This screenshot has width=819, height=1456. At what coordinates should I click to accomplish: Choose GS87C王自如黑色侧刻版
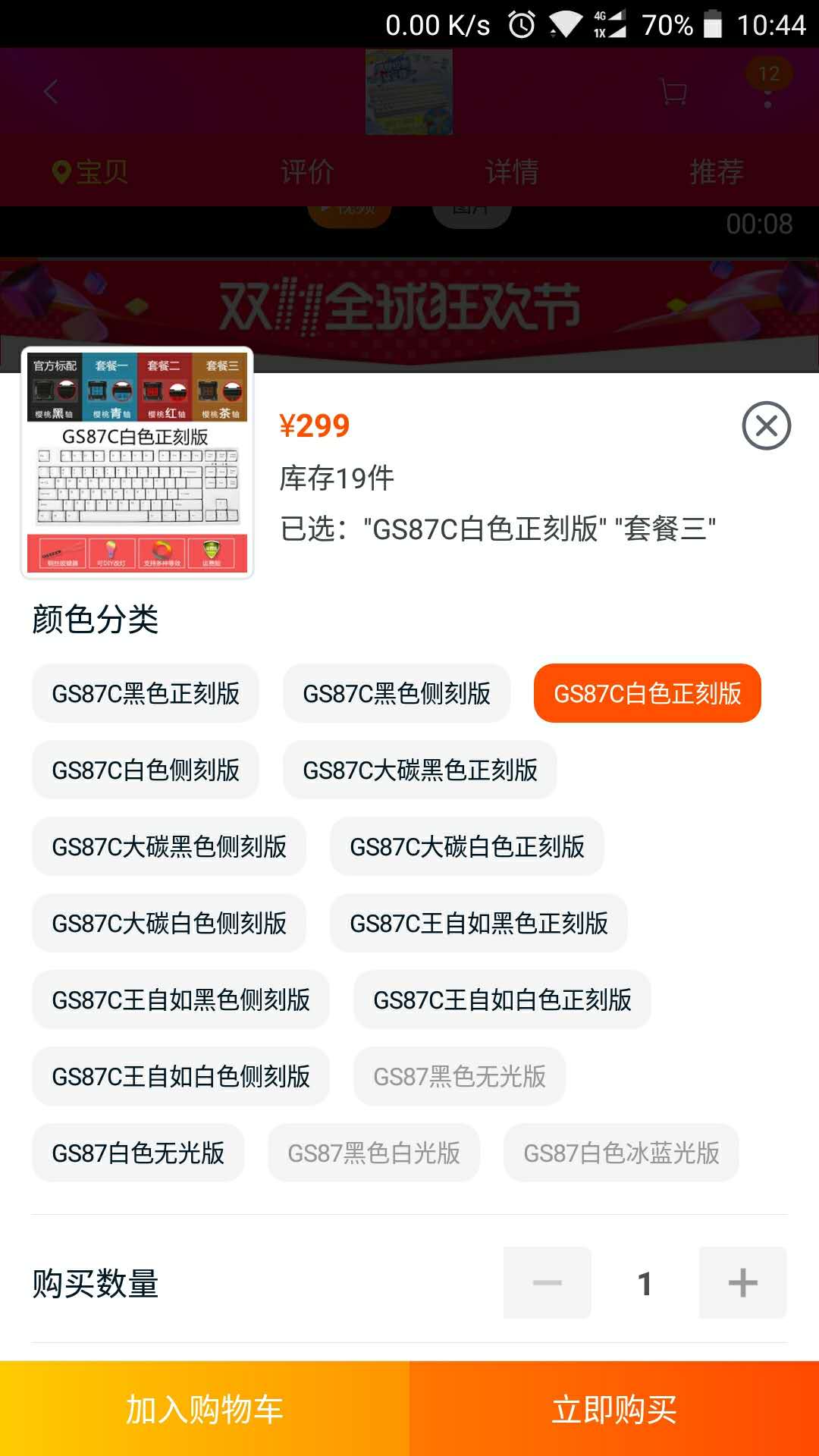point(180,999)
